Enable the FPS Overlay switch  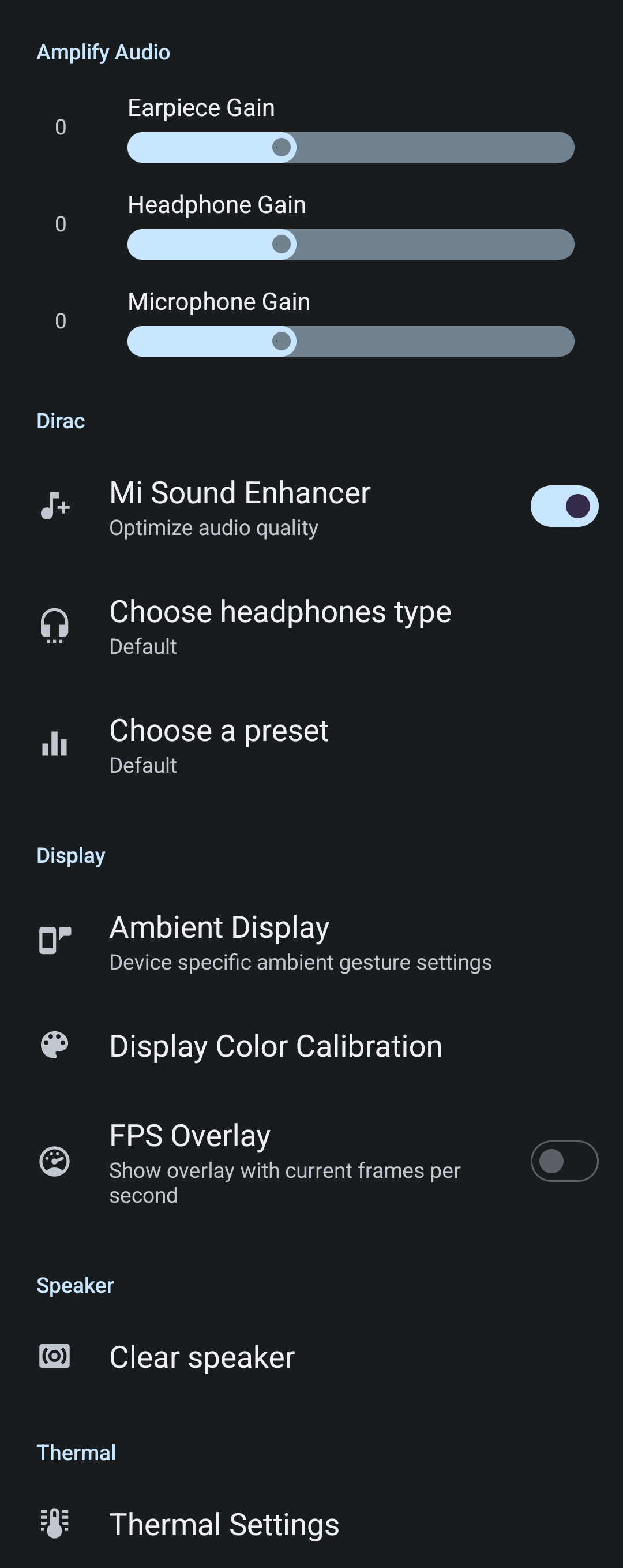pyautogui.click(x=564, y=1161)
